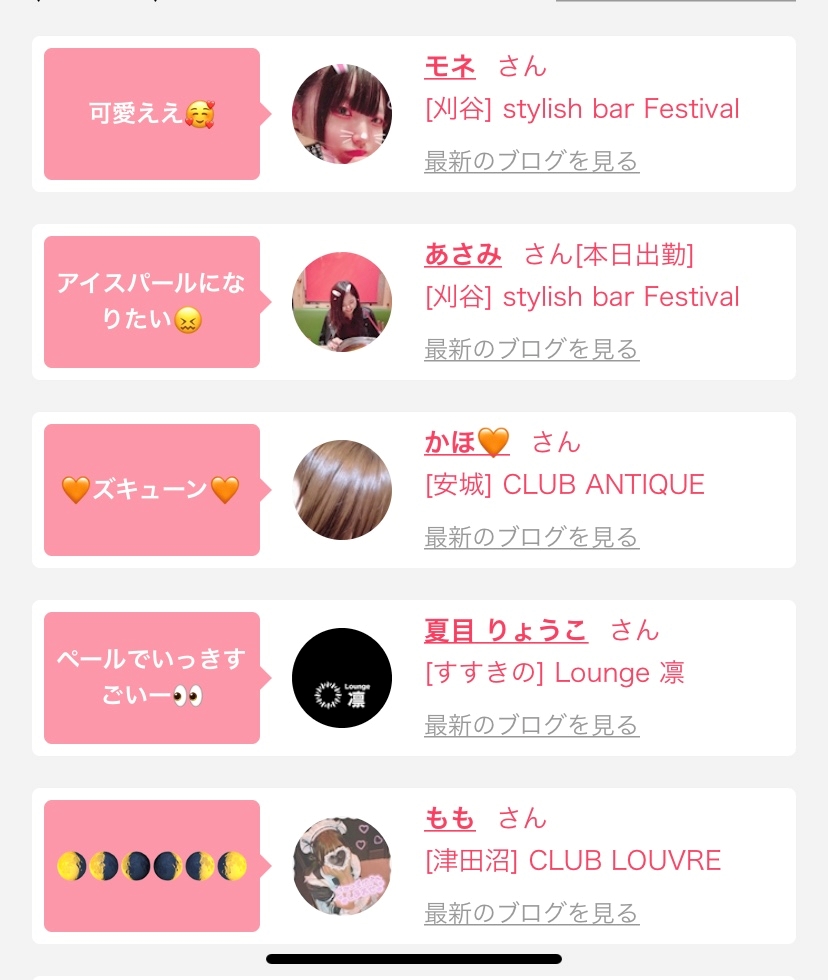Open 夏目 りょうこ's profile name link
This screenshot has width=828, height=980.
506,631
